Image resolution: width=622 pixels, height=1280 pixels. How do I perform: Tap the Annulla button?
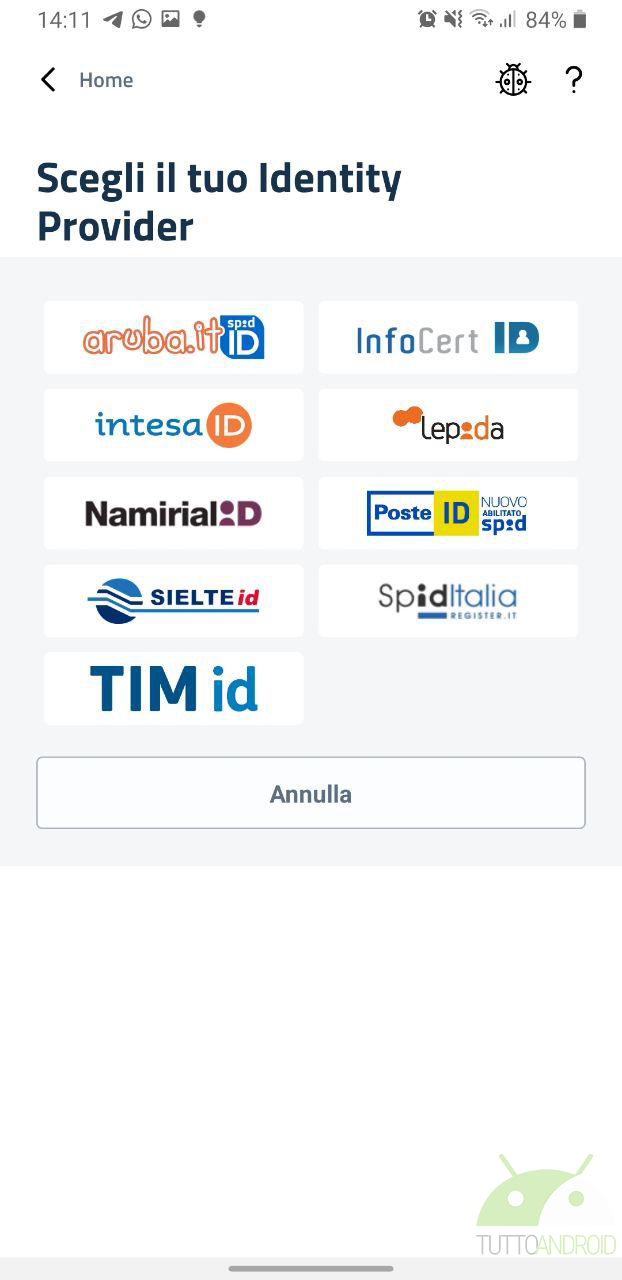click(311, 793)
